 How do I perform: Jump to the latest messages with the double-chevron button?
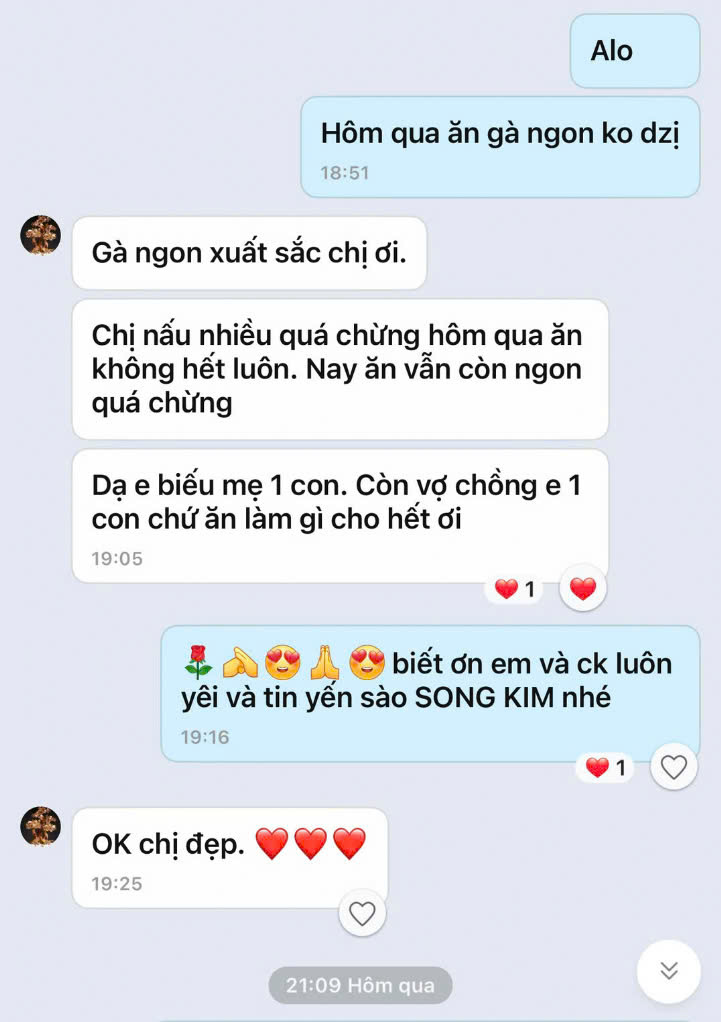point(669,970)
